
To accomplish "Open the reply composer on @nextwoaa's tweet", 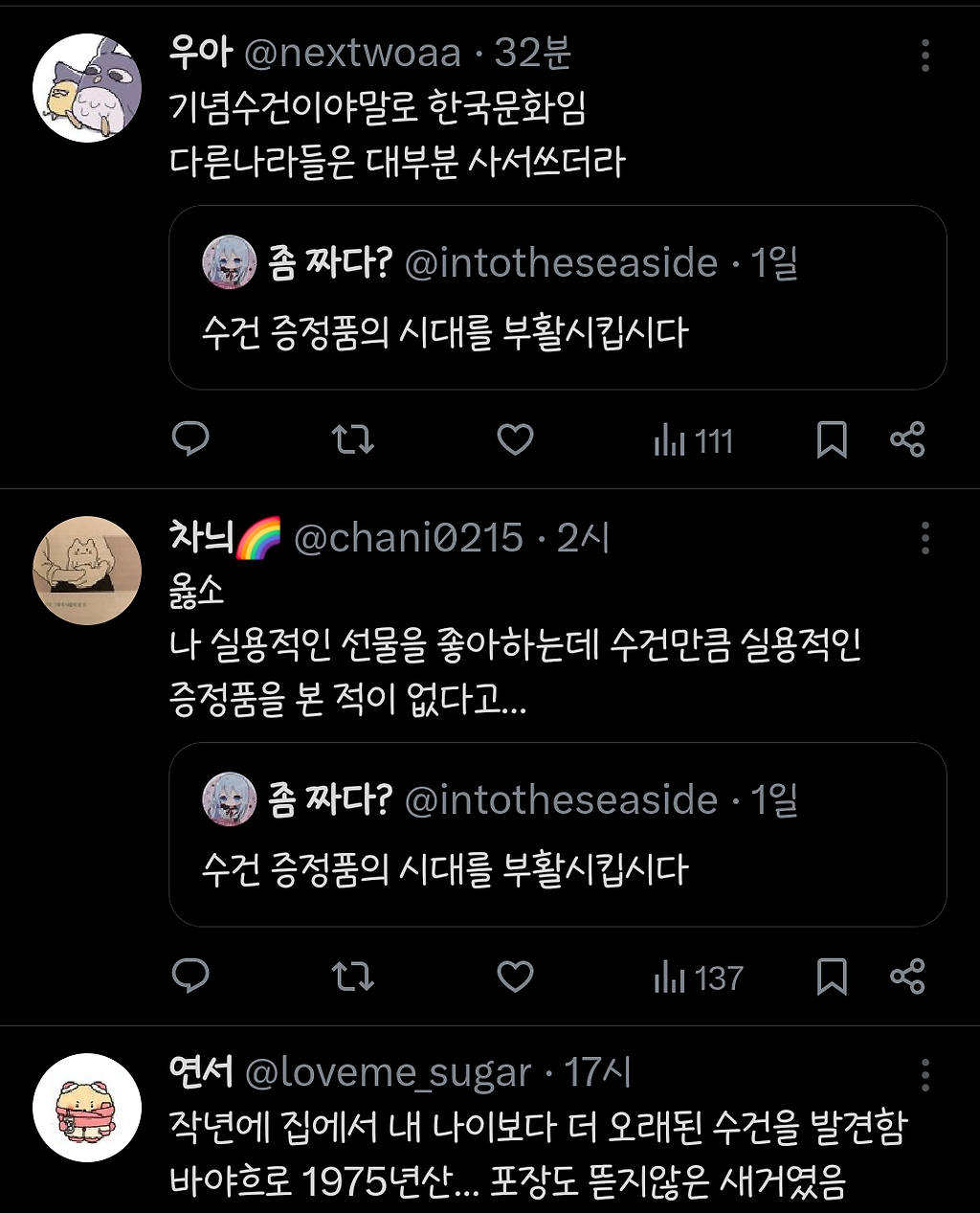I will point(192,440).
